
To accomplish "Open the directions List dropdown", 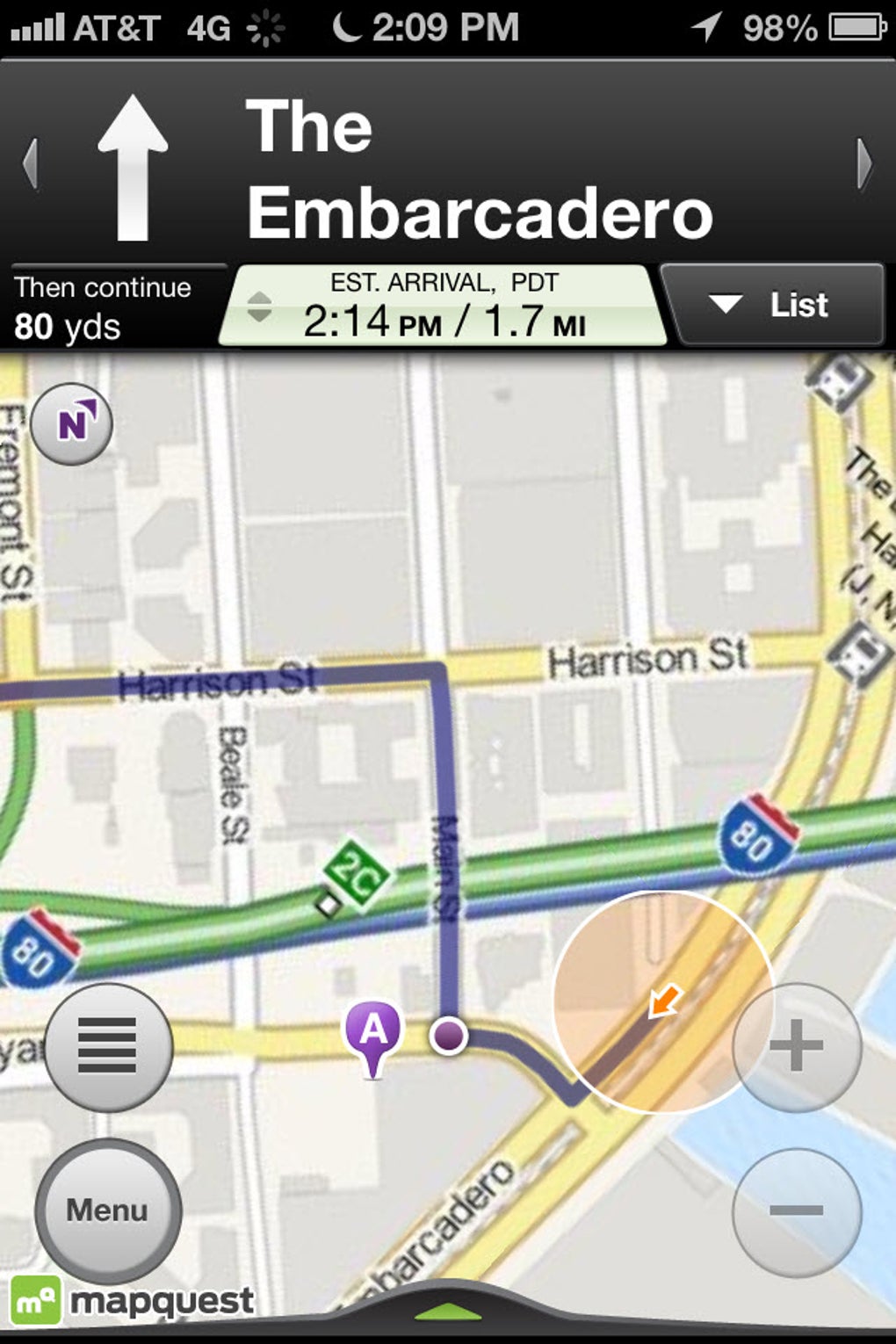I will click(x=771, y=305).
